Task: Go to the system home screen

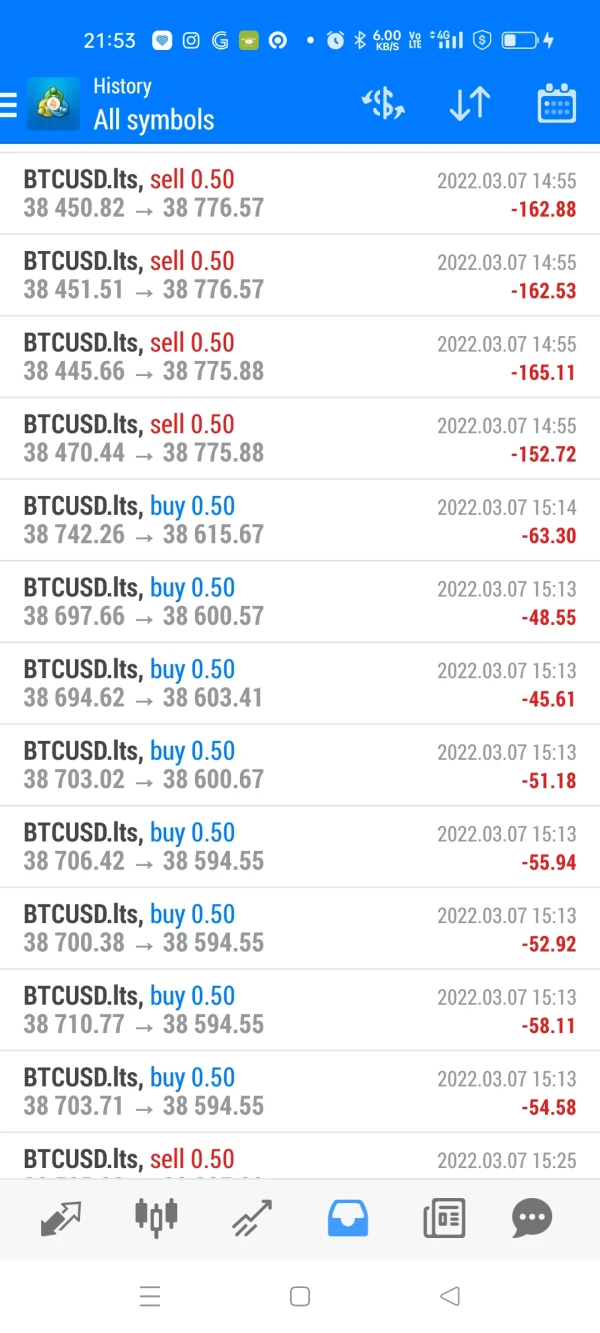Action: click(x=299, y=1297)
